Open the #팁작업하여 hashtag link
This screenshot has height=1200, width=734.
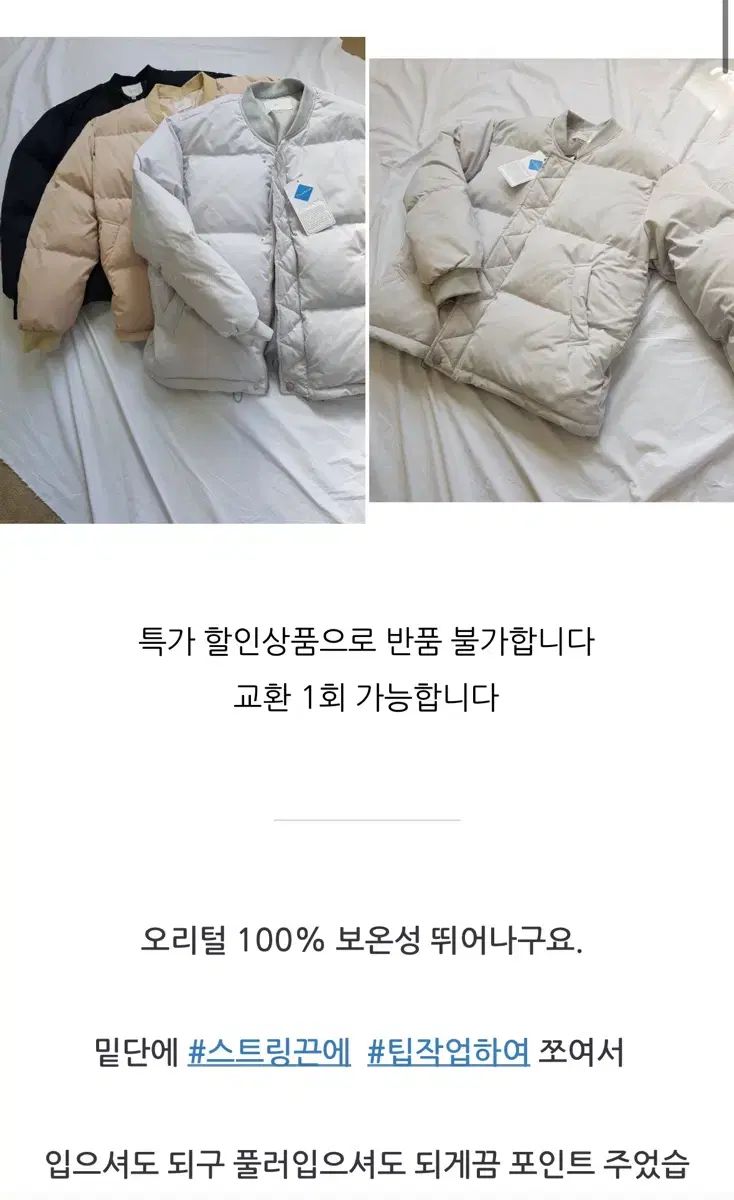click(x=448, y=1053)
